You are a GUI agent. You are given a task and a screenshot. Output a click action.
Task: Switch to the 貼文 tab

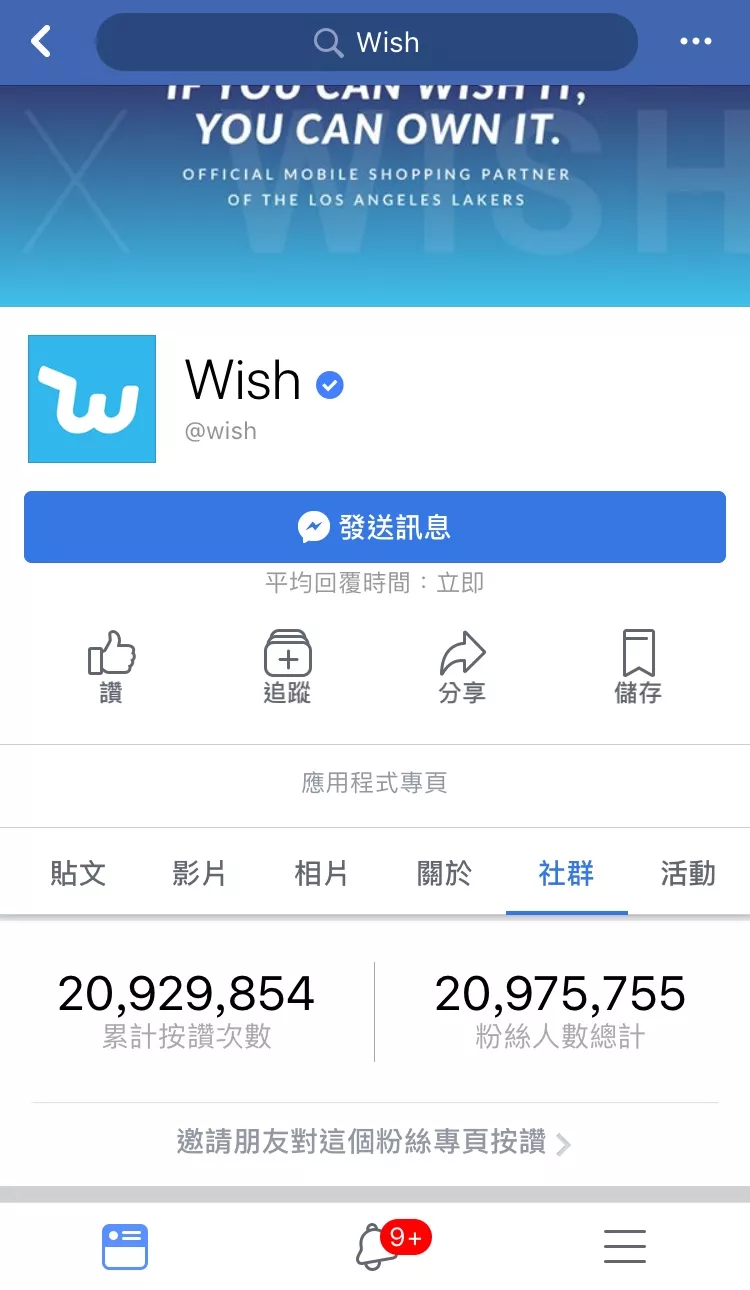[x=79, y=872]
